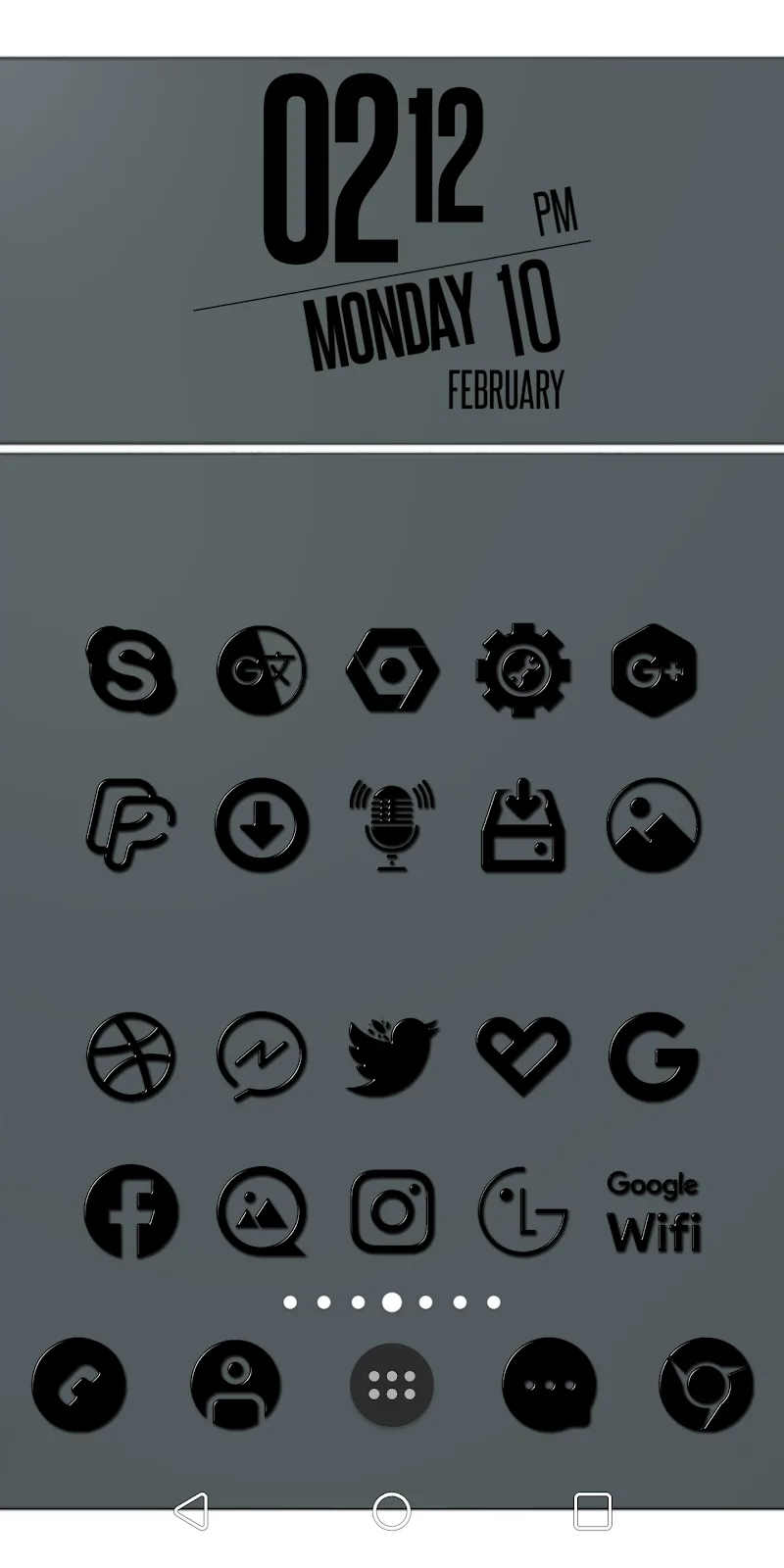Open the Skype app

pyautogui.click(x=130, y=670)
